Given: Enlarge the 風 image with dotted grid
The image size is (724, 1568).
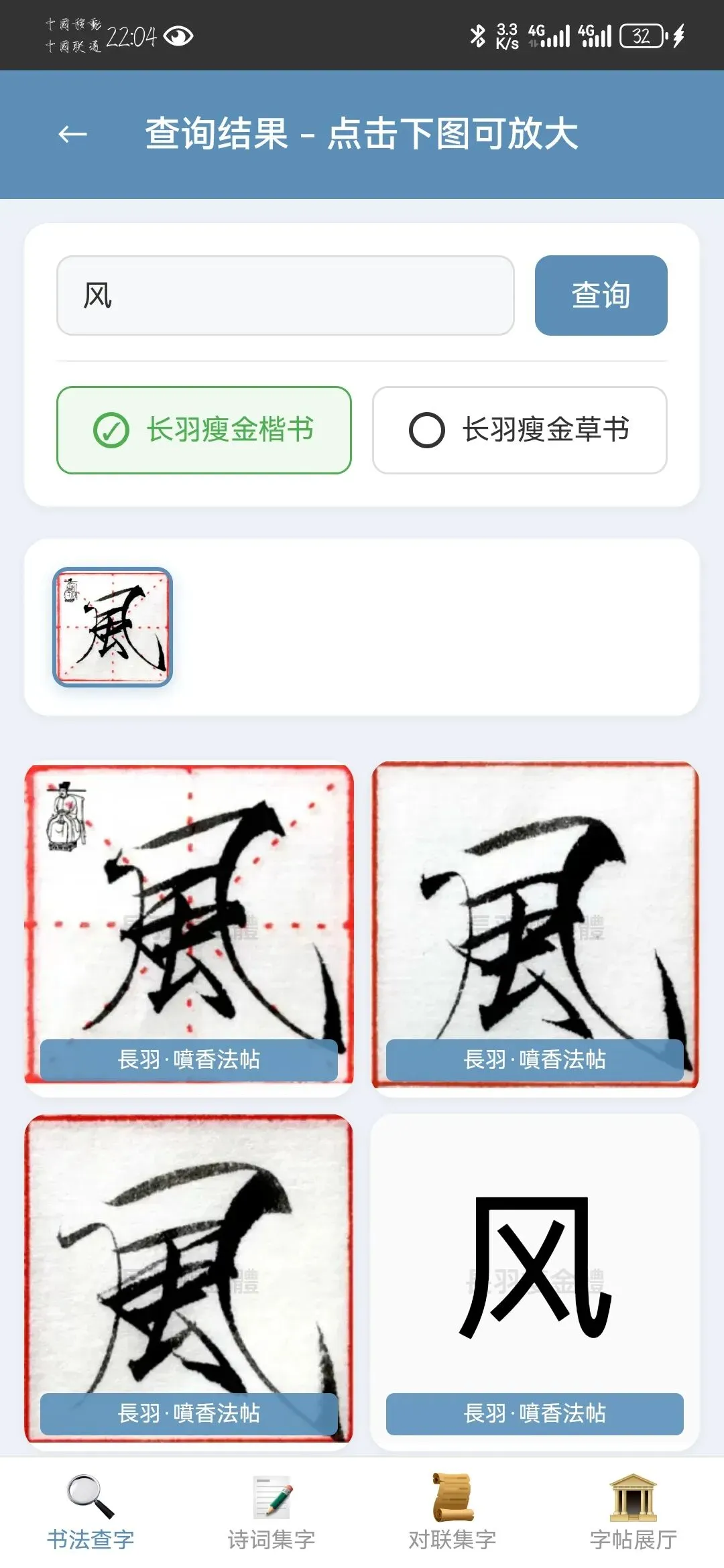Looking at the screenshot, I should (189, 924).
